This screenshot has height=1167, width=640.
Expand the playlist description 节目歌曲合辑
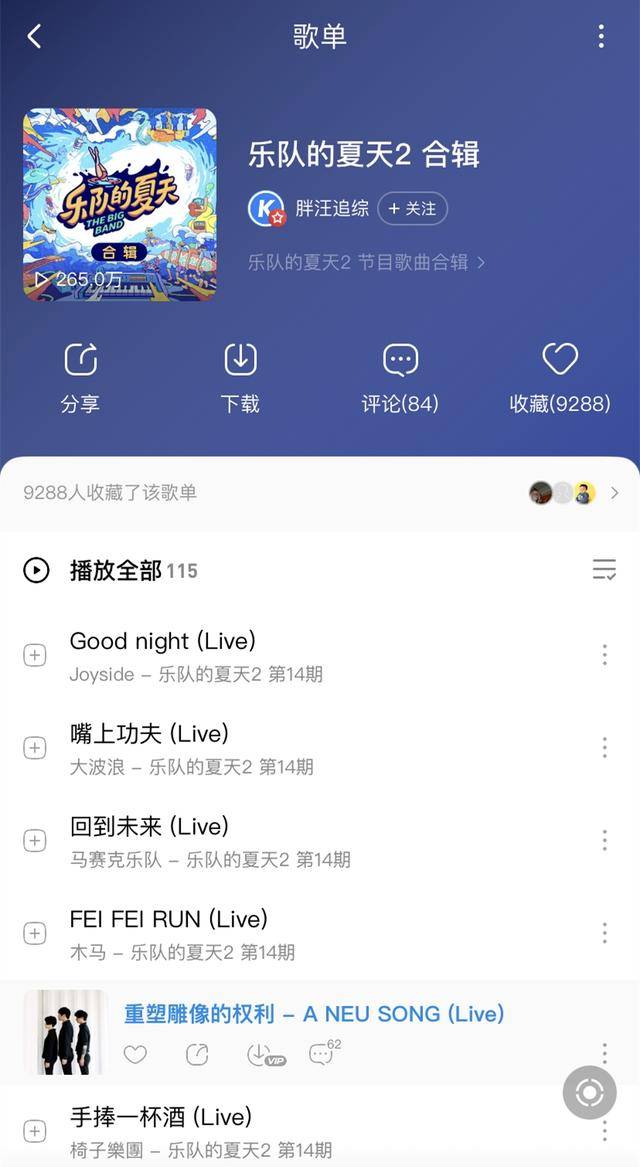(367, 262)
